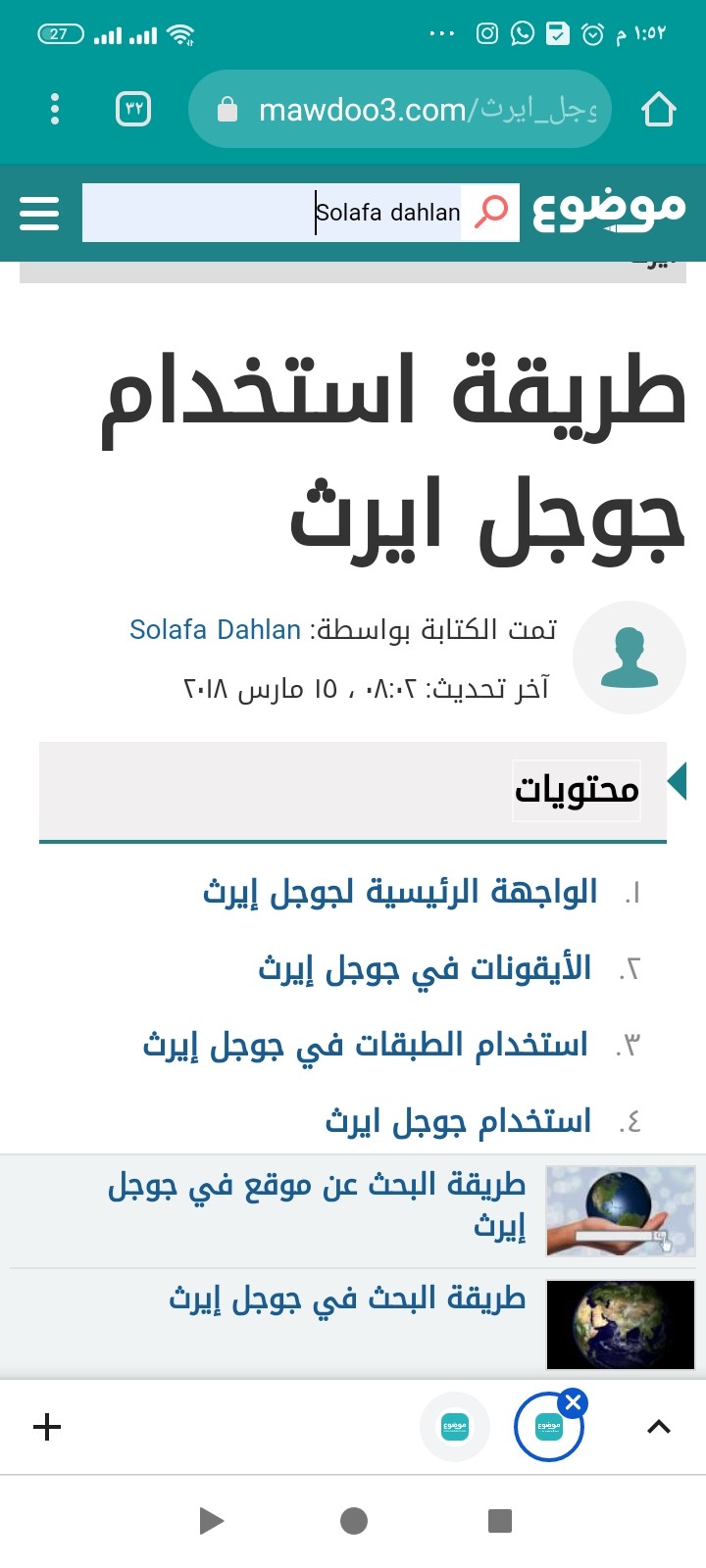The width and height of the screenshot is (706, 1568).
Task: Close the current tab in tab strip
Action: [574, 1402]
